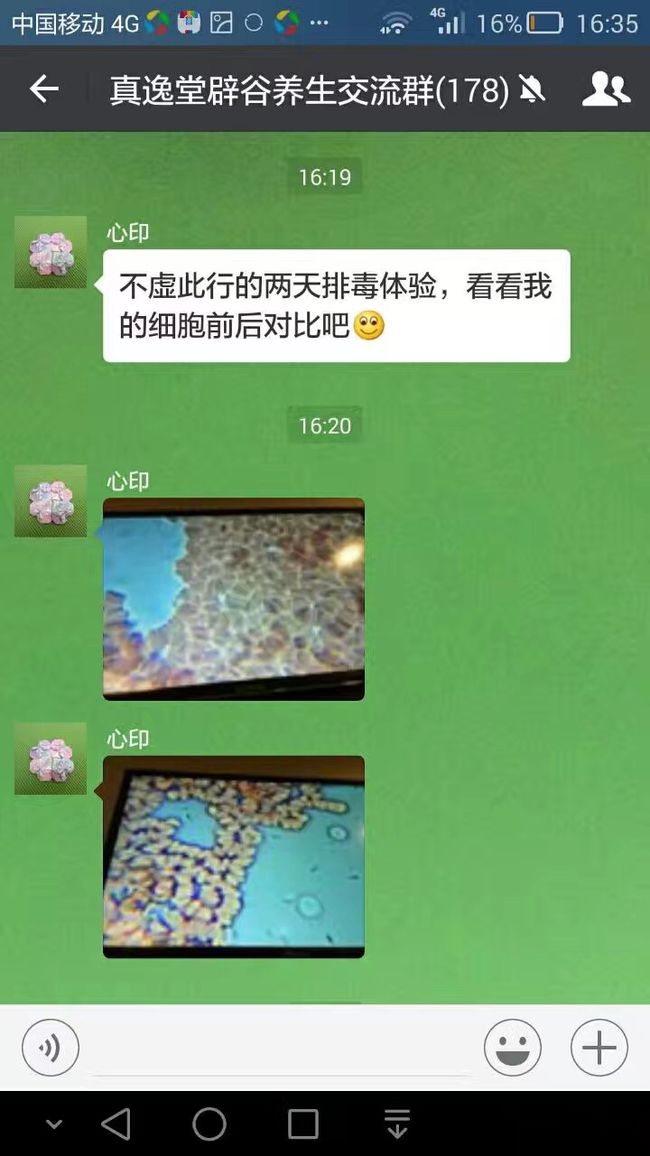
Task: Open the emoji picker
Action: (512, 1048)
